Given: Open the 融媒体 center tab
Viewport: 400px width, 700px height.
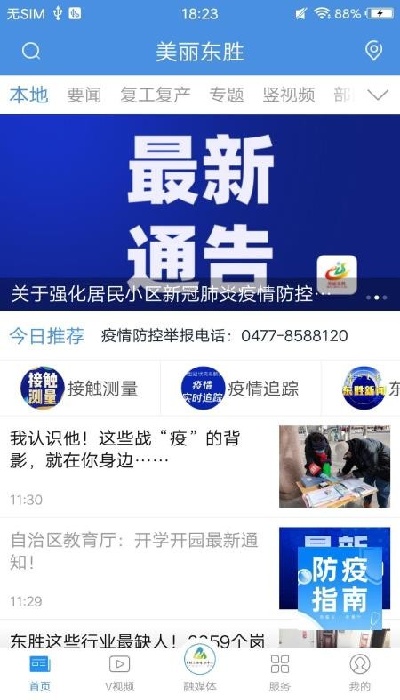Looking at the screenshot, I should click(200, 668).
